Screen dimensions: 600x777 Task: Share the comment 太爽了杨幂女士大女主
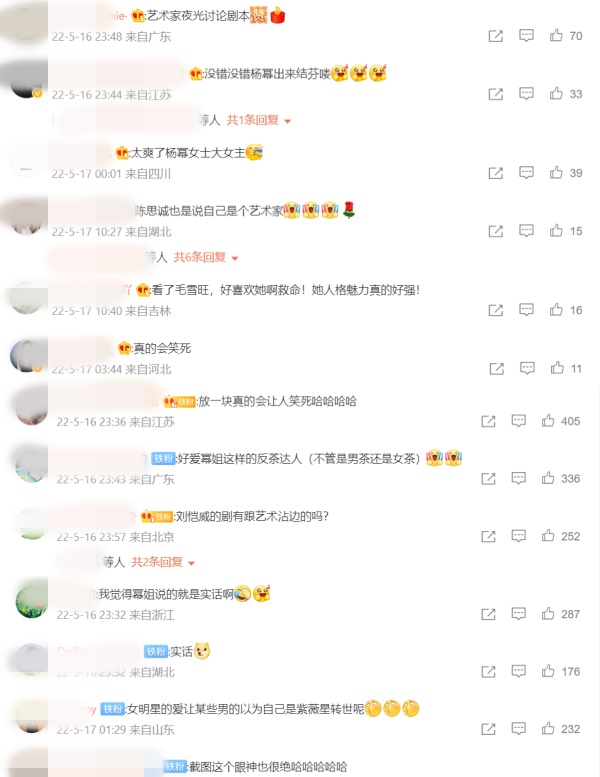495,173
